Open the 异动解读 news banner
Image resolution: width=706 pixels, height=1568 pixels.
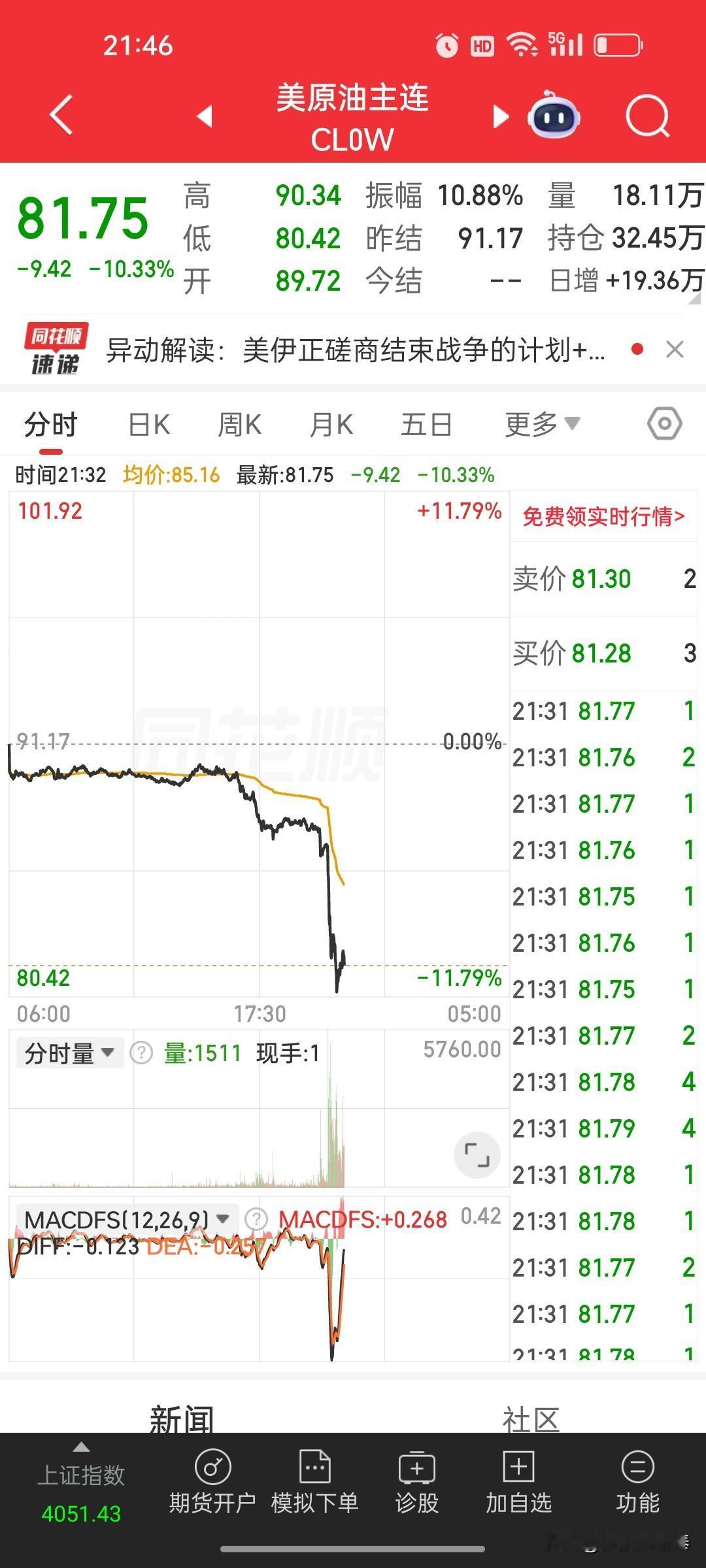pyautogui.click(x=353, y=351)
